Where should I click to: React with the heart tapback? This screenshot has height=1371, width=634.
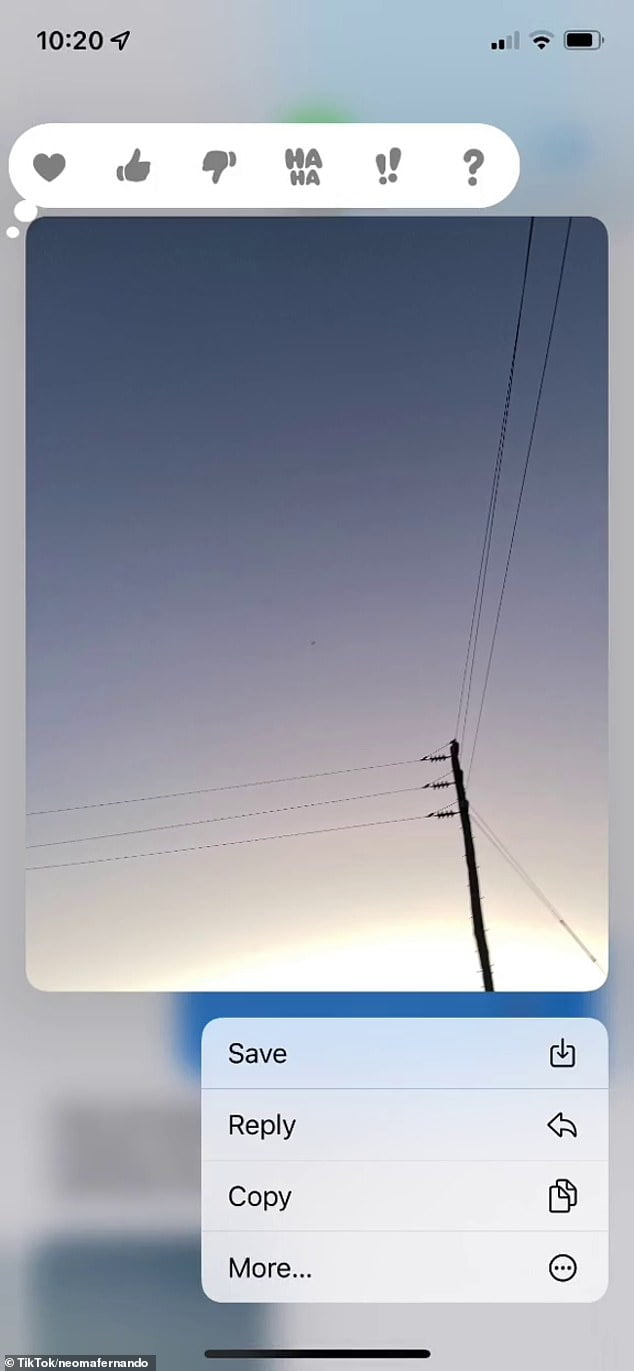pos(48,167)
